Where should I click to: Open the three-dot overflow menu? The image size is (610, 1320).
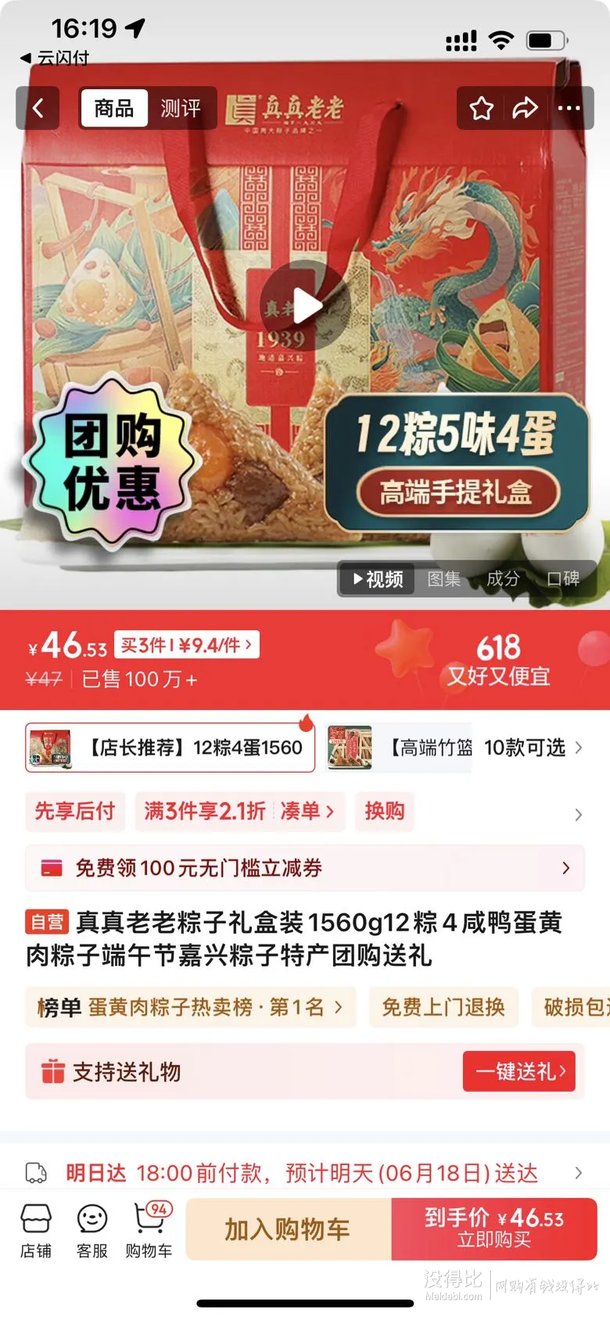point(569,108)
